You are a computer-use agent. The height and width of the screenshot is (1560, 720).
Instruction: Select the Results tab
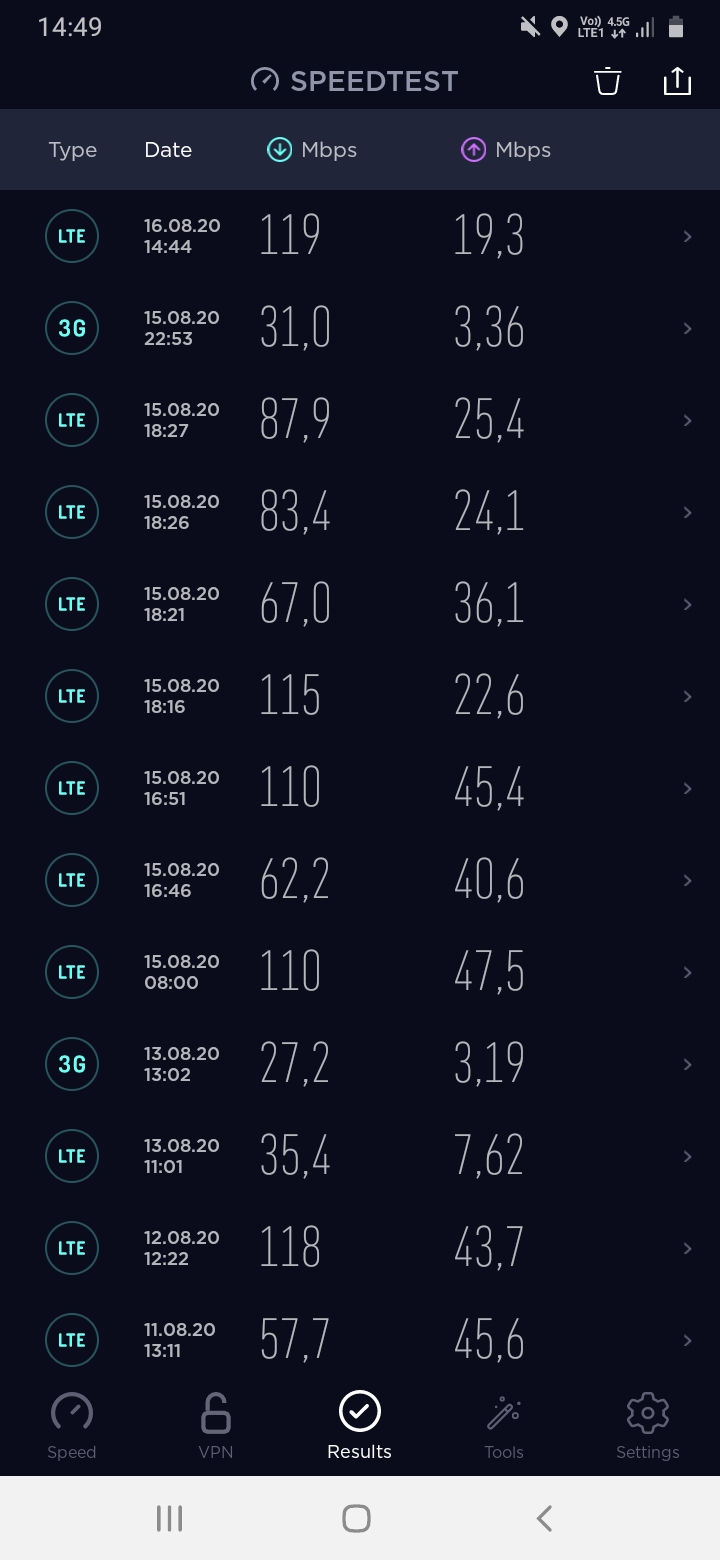click(x=360, y=1427)
